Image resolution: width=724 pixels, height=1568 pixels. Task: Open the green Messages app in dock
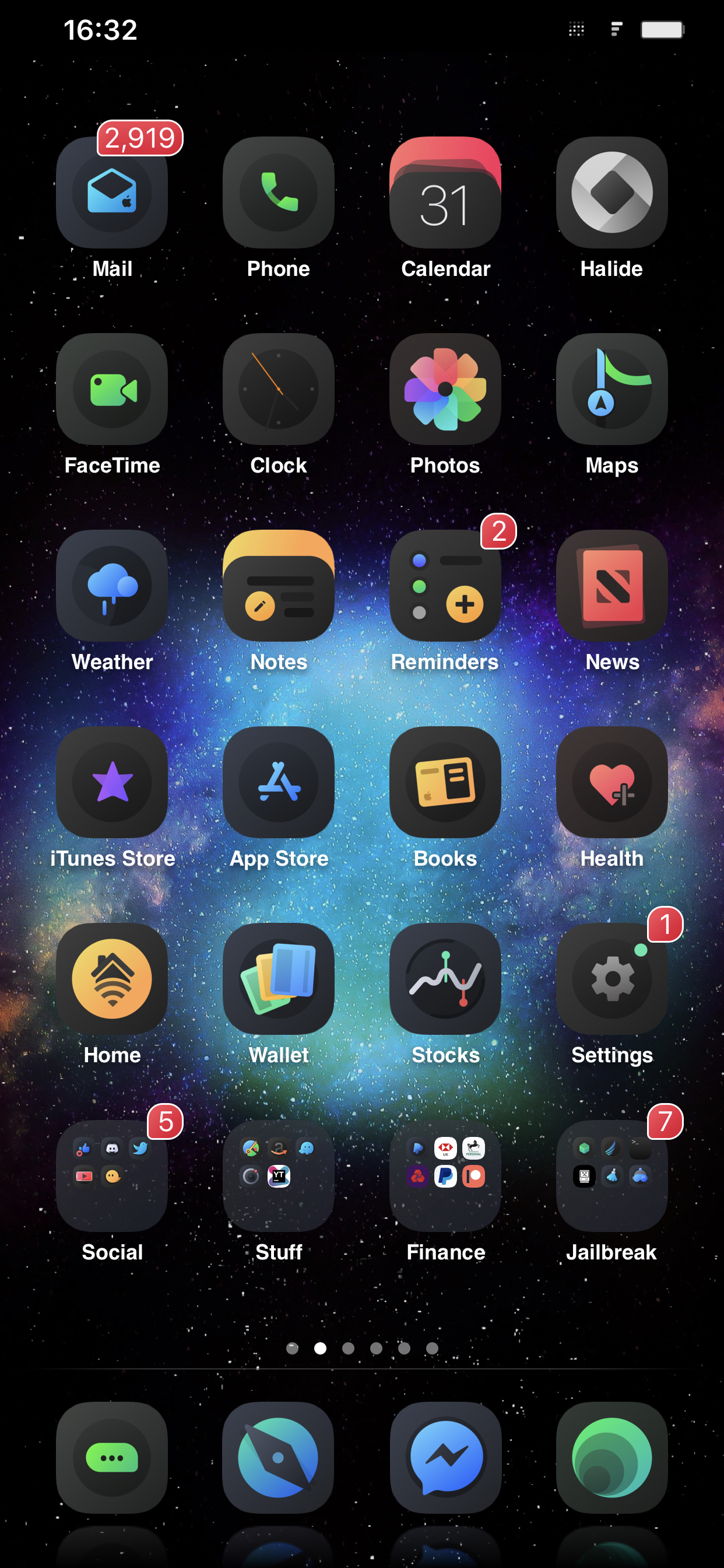pyautogui.click(x=112, y=1458)
